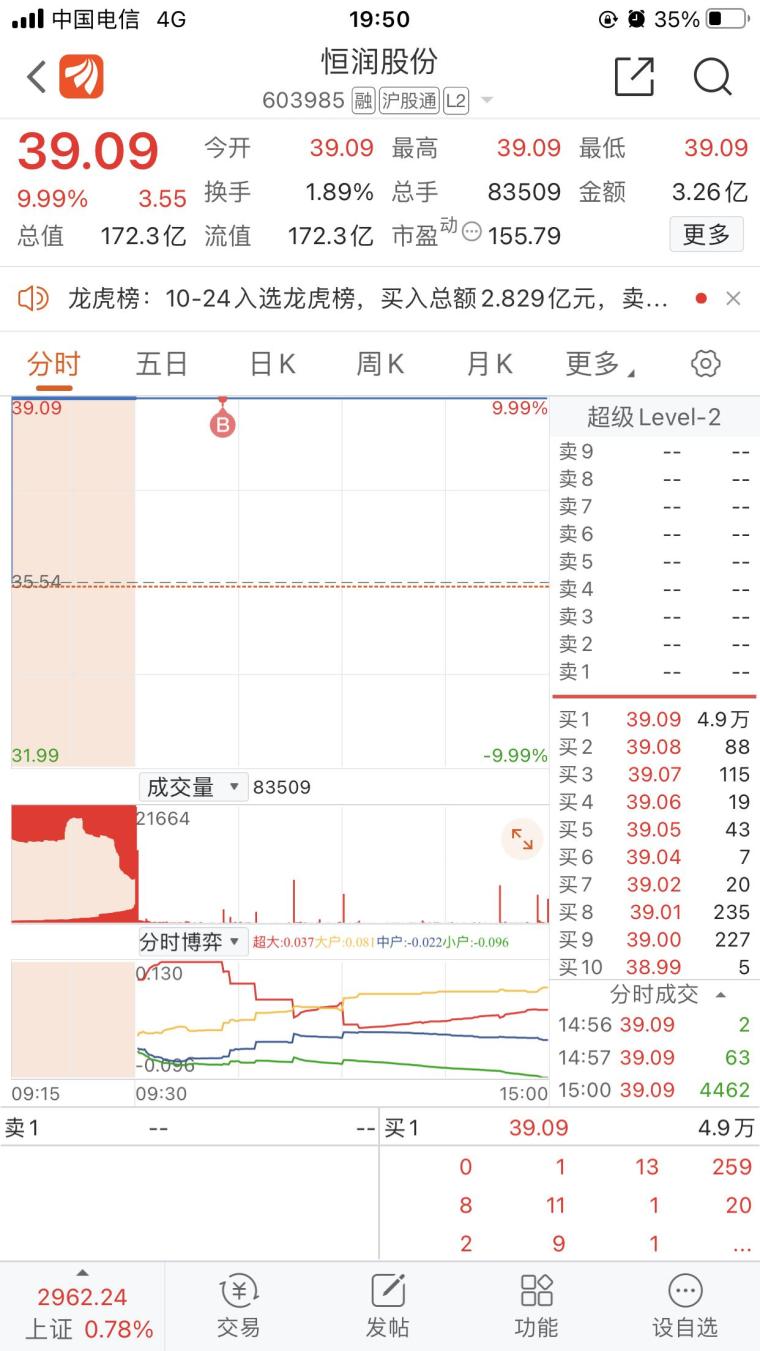
Task: Dismiss the 龙虎榜 banner
Action: (733, 298)
